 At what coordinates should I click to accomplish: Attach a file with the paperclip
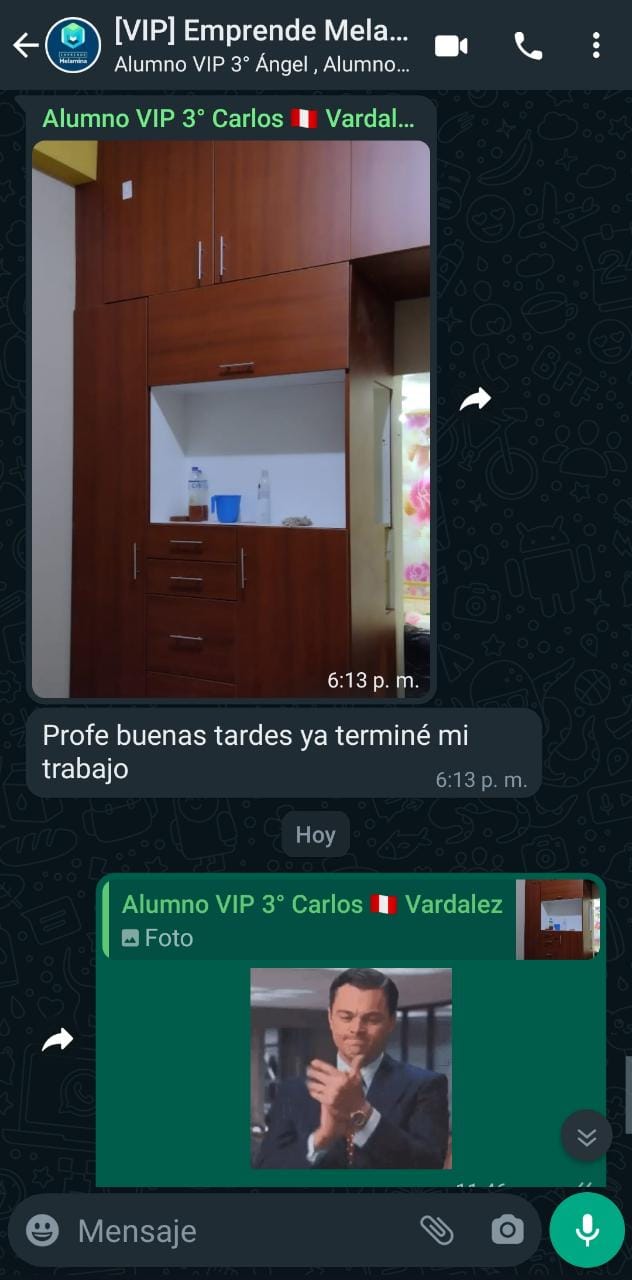tap(436, 1230)
